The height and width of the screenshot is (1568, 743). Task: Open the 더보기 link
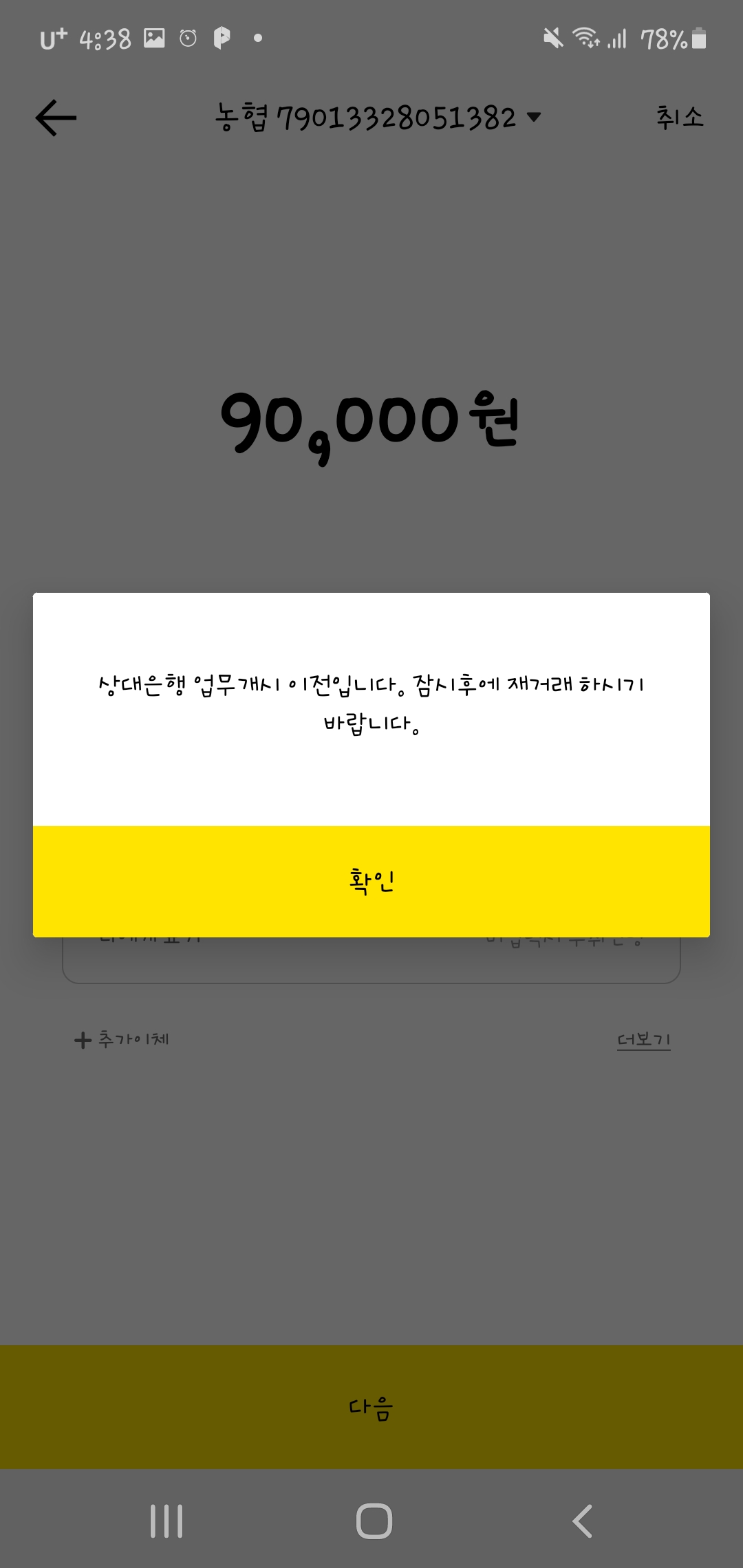pyautogui.click(x=644, y=1039)
